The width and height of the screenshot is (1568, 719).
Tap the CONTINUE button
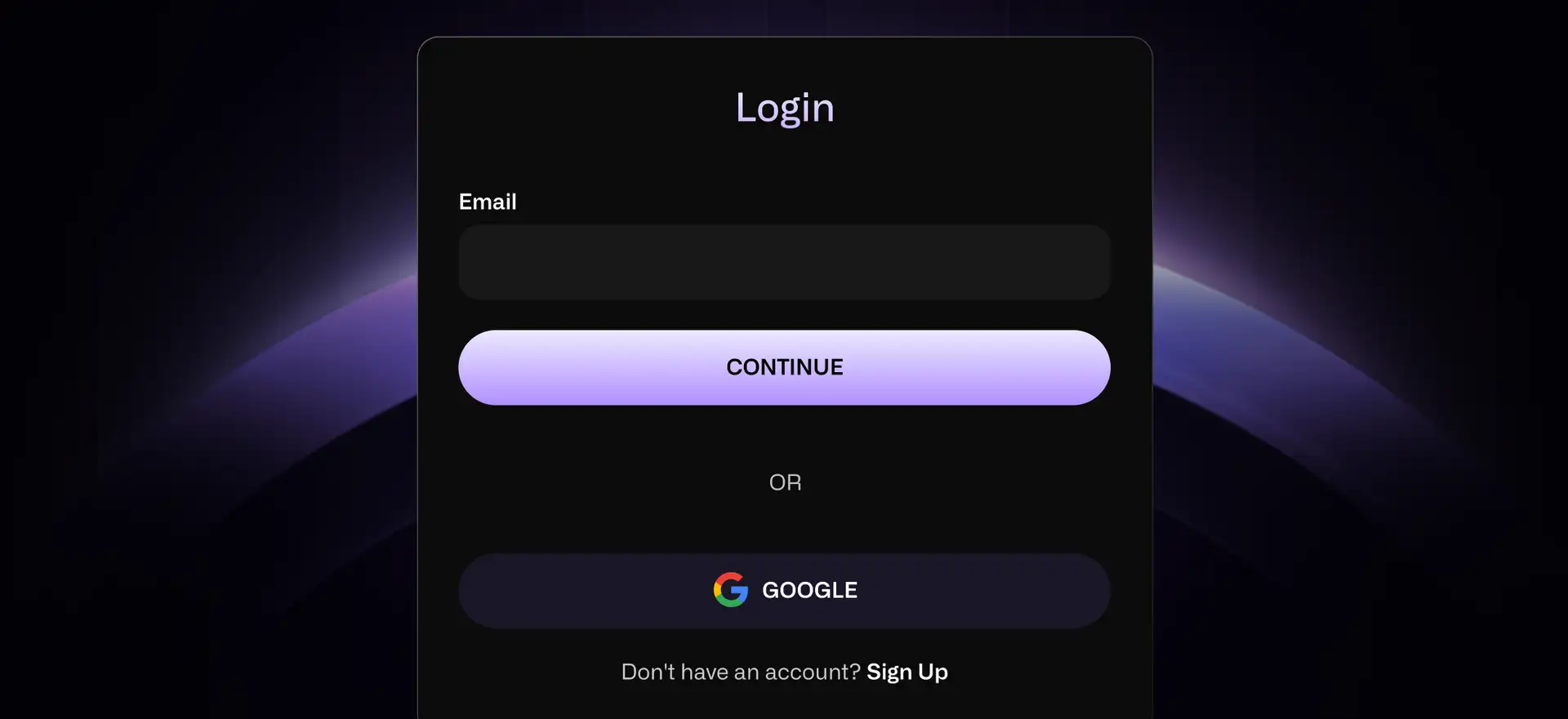click(784, 367)
